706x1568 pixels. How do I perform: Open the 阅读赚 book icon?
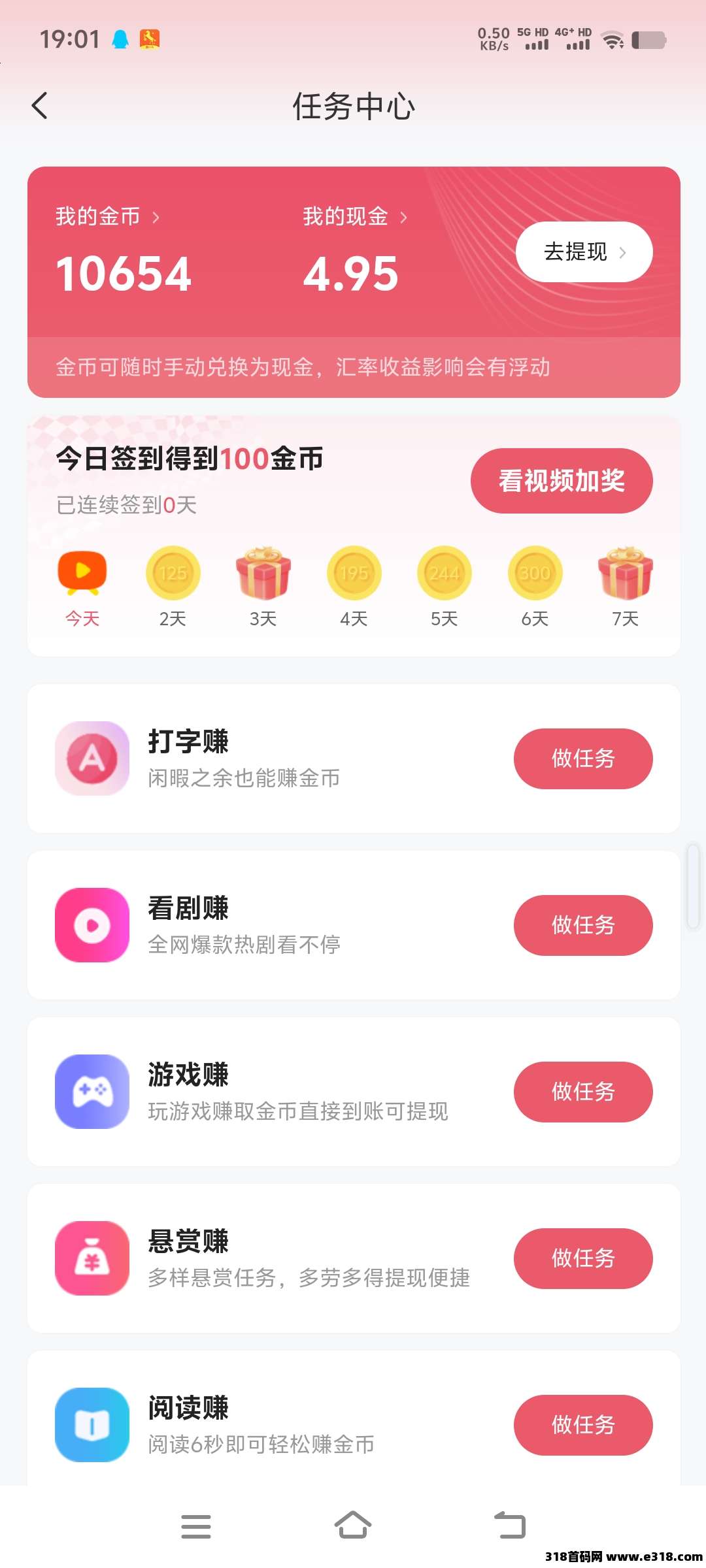coord(92,1424)
